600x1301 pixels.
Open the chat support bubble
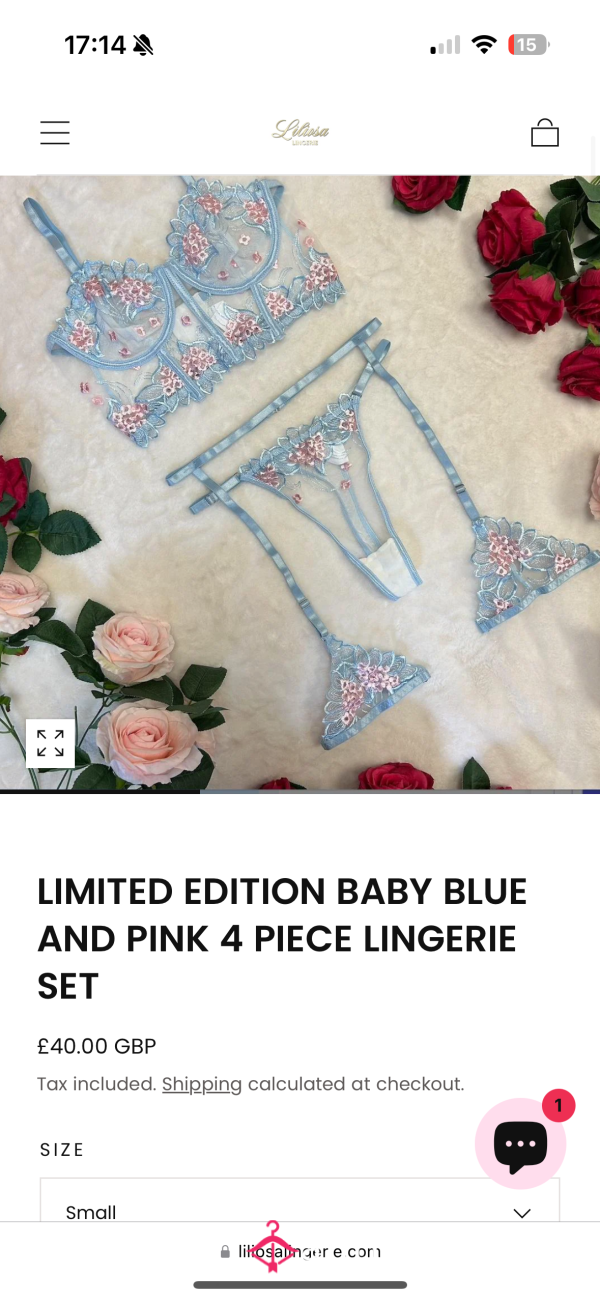click(x=520, y=1143)
